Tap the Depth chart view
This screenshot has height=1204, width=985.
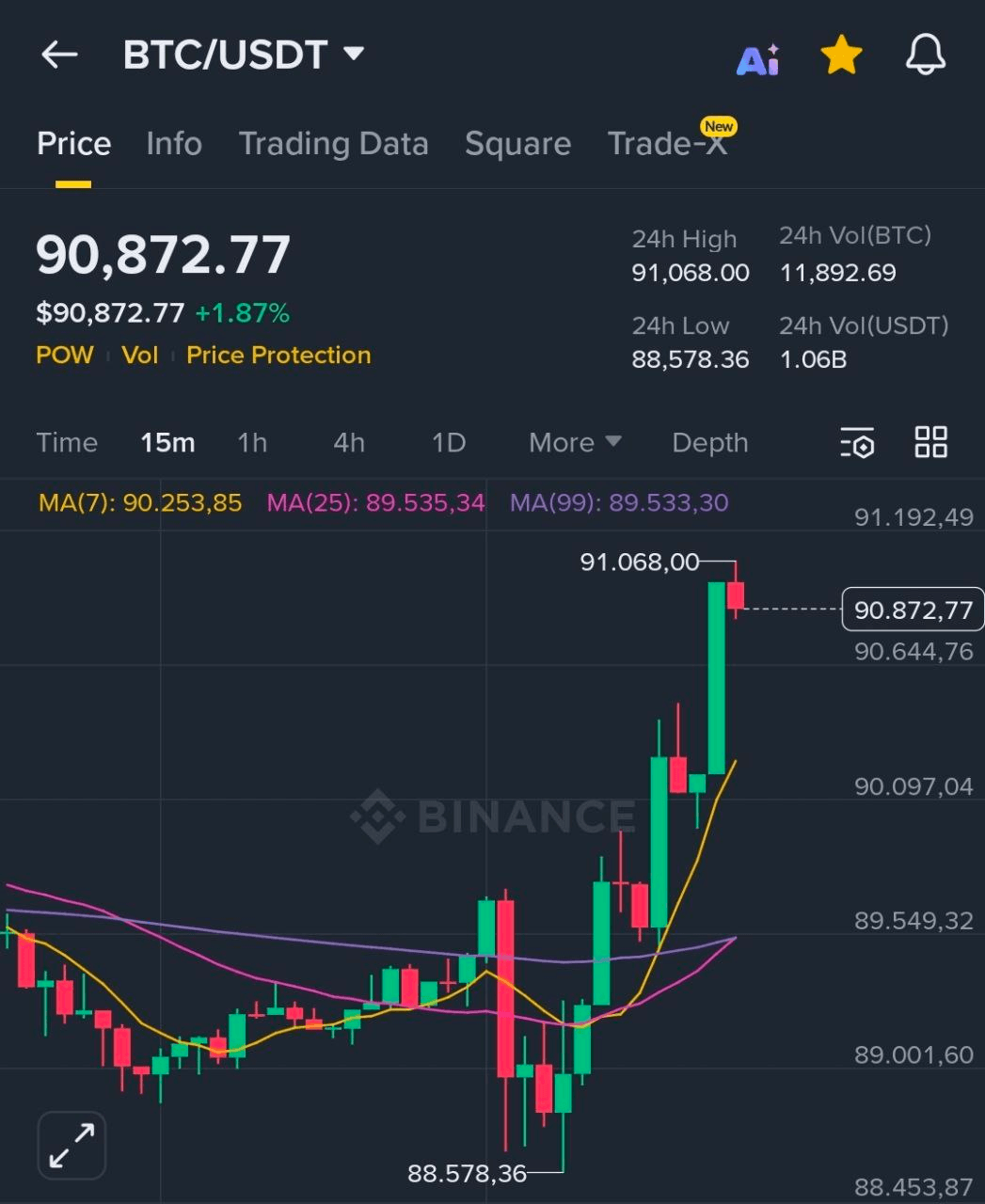coord(709,442)
